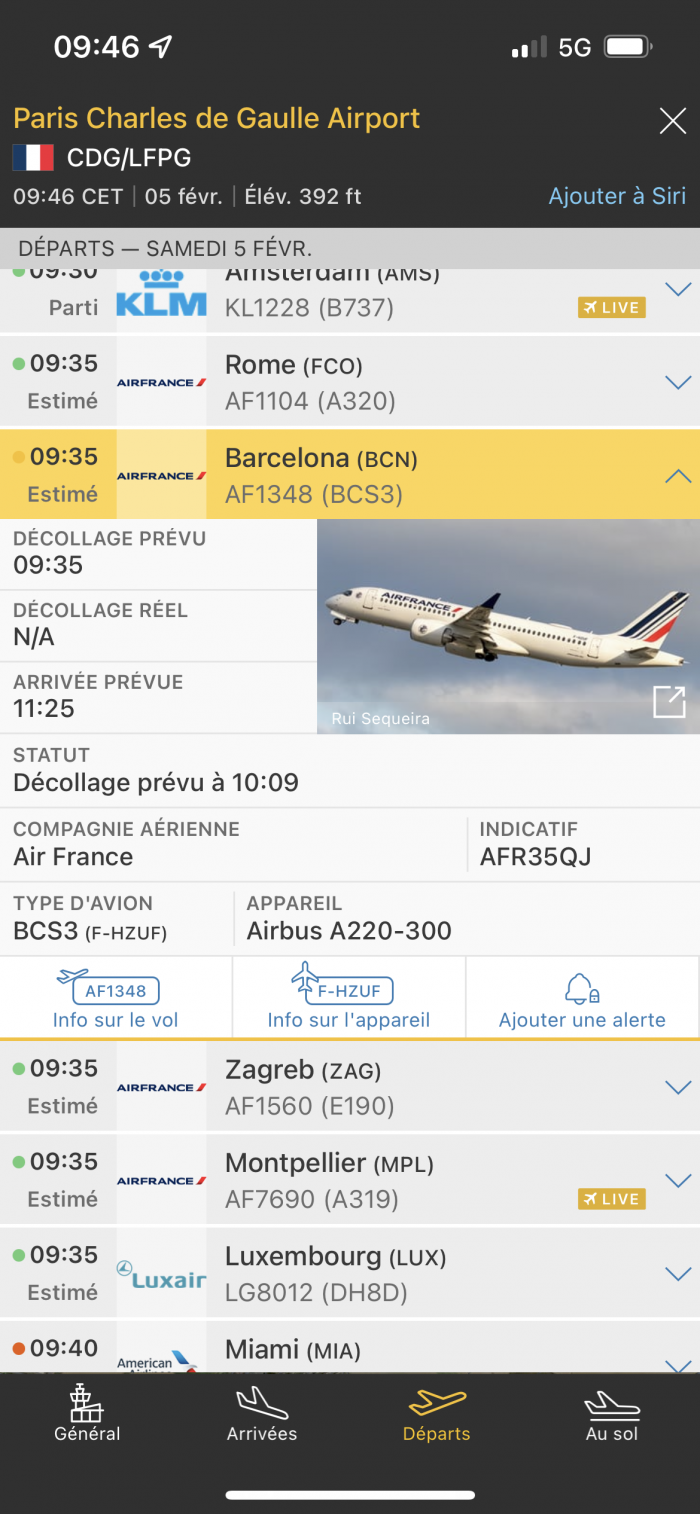Enlarge the aircraft photo
The width and height of the screenshot is (700, 1514).
click(x=669, y=702)
